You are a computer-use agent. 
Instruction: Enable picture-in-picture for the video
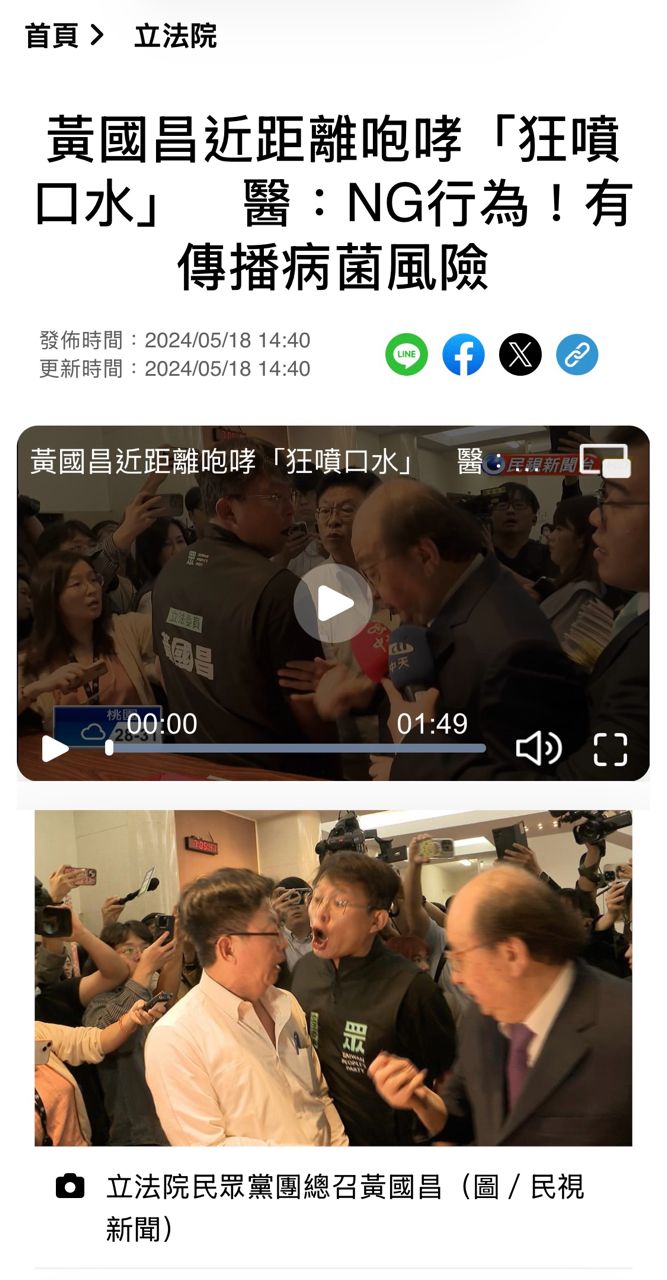(606, 461)
